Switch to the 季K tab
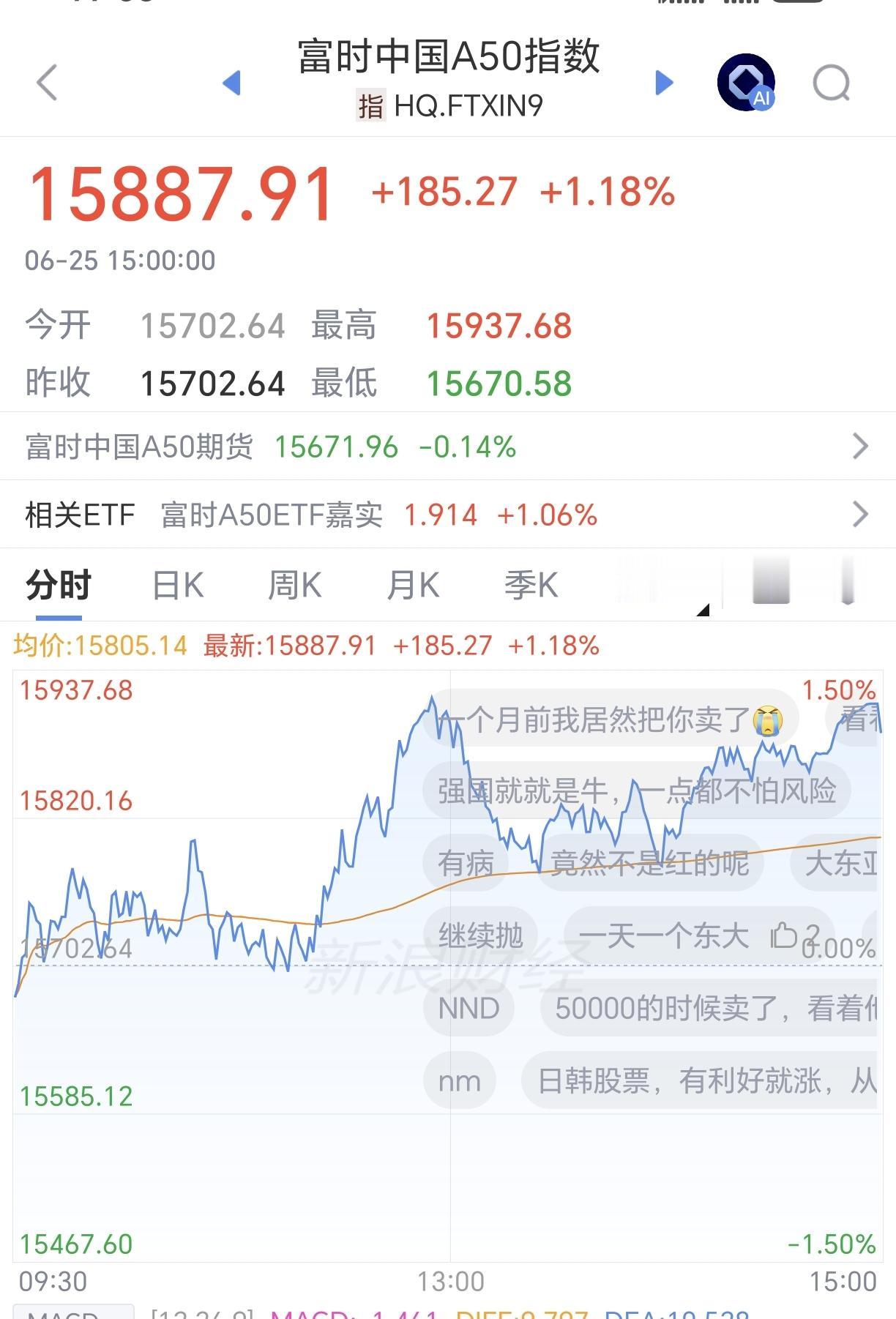The width and height of the screenshot is (896, 1319). [531, 586]
